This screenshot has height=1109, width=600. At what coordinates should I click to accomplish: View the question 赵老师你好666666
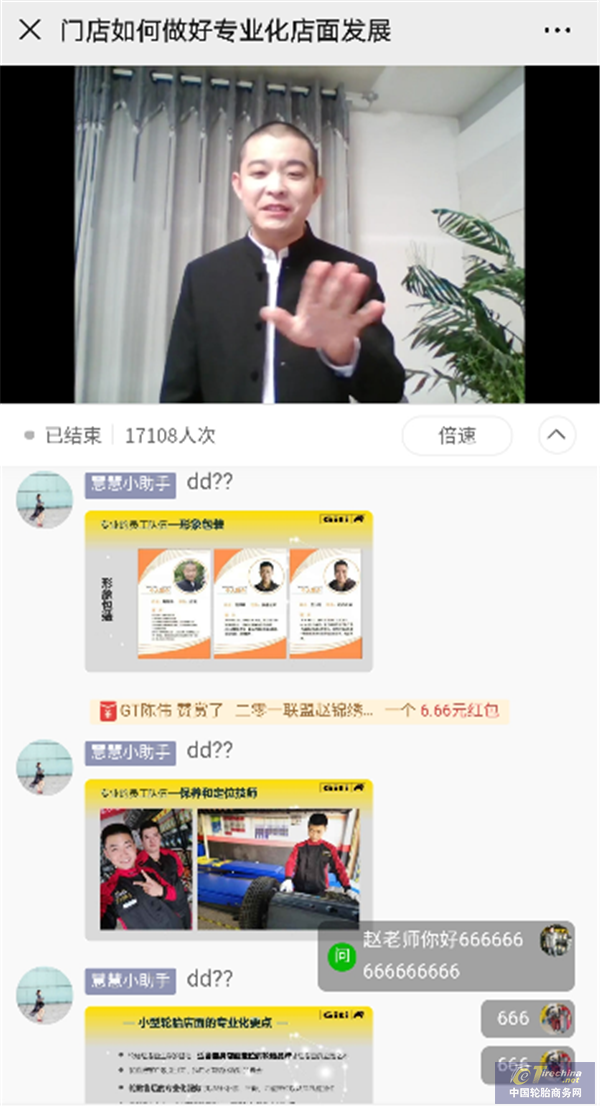coord(445,956)
